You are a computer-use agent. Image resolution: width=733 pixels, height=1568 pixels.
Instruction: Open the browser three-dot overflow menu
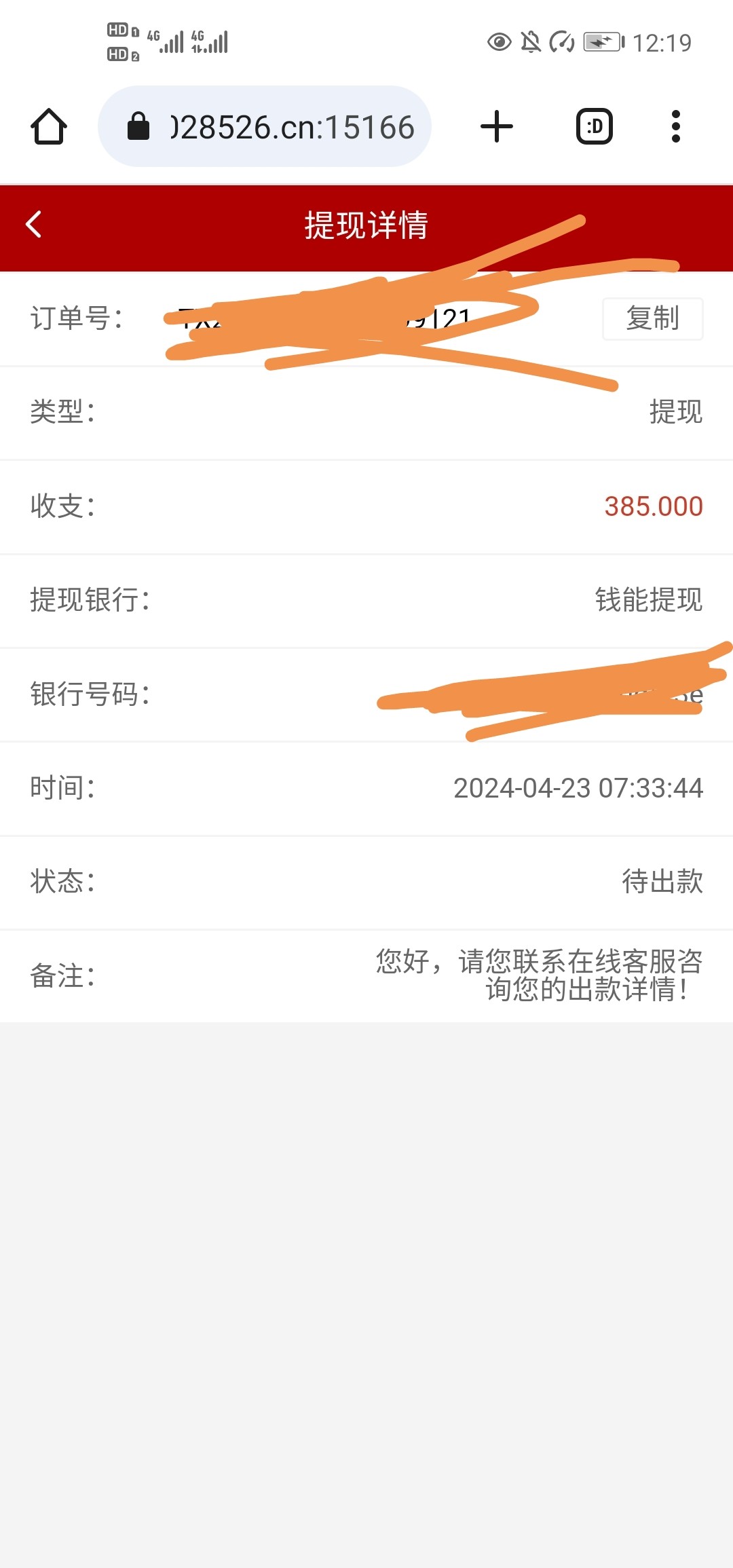(x=675, y=126)
